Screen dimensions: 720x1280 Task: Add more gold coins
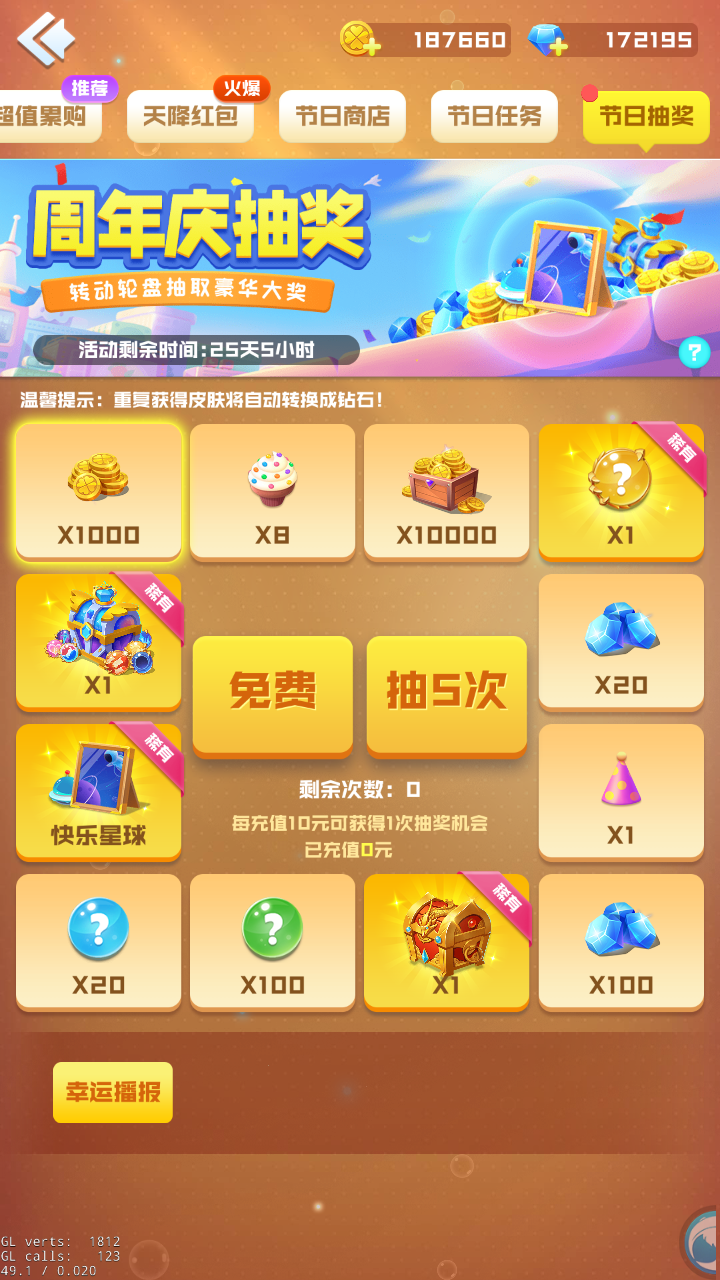[x=360, y=40]
